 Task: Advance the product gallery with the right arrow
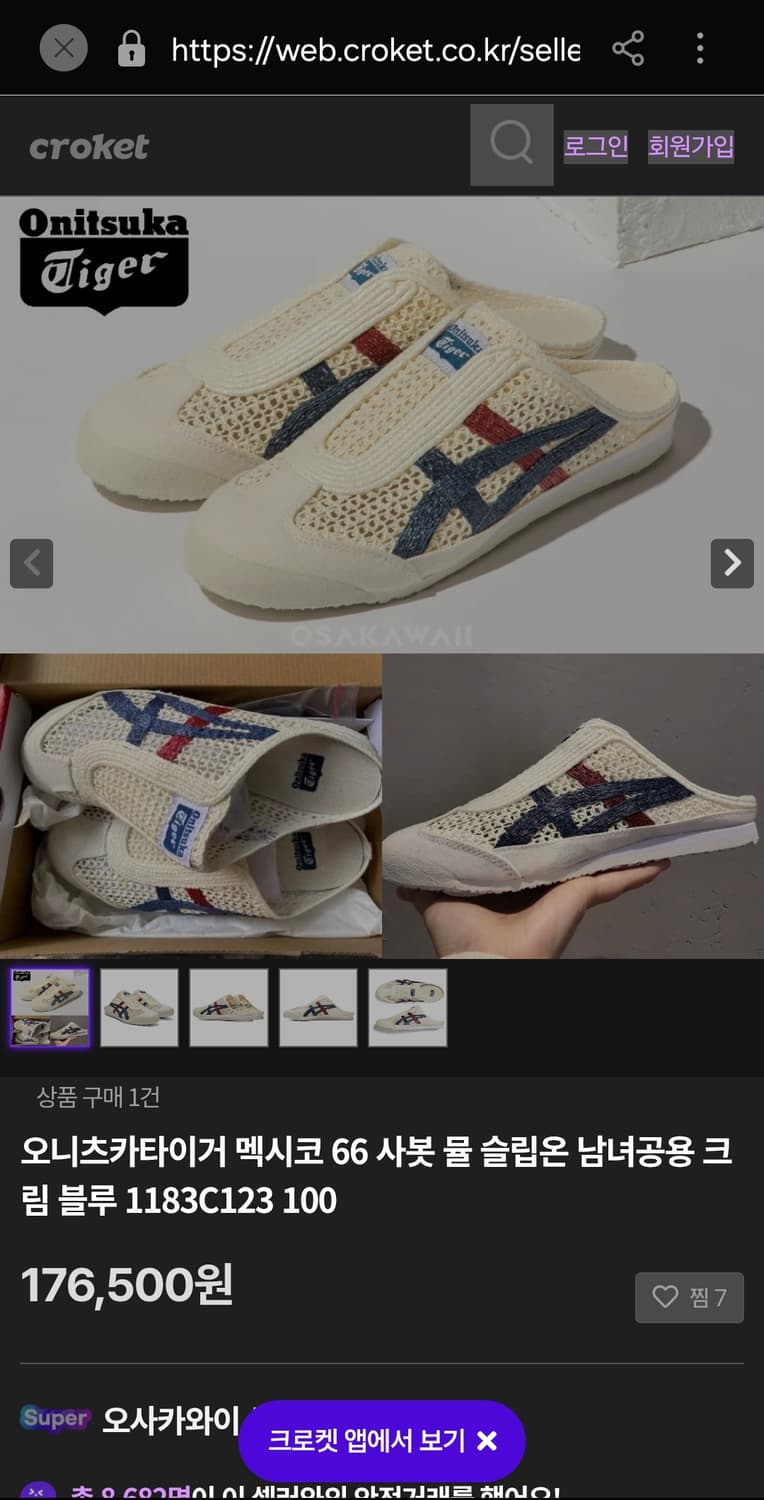[x=732, y=565]
